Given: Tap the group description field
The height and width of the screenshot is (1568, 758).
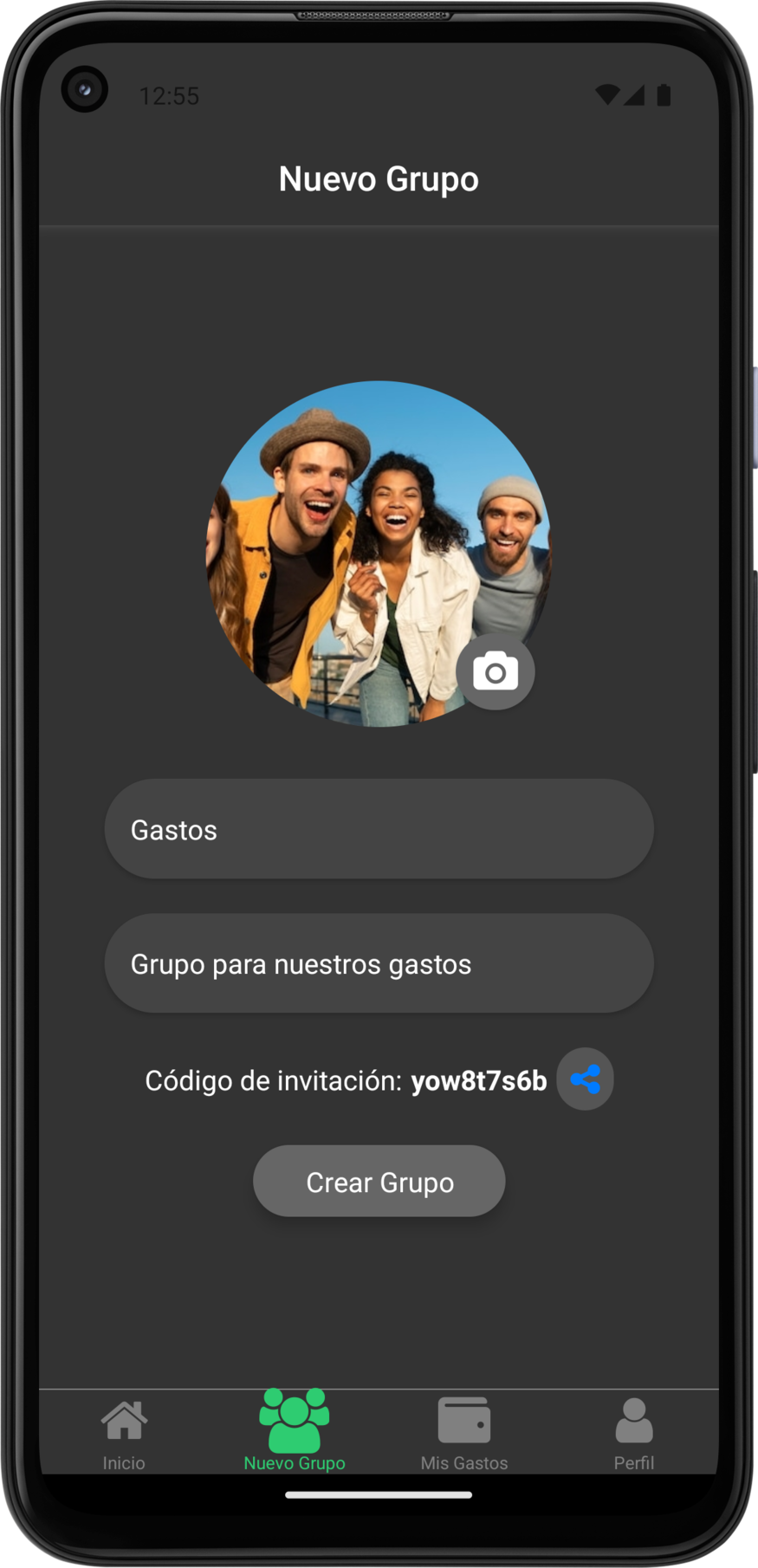Looking at the screenshot, I should click(379, 962).
